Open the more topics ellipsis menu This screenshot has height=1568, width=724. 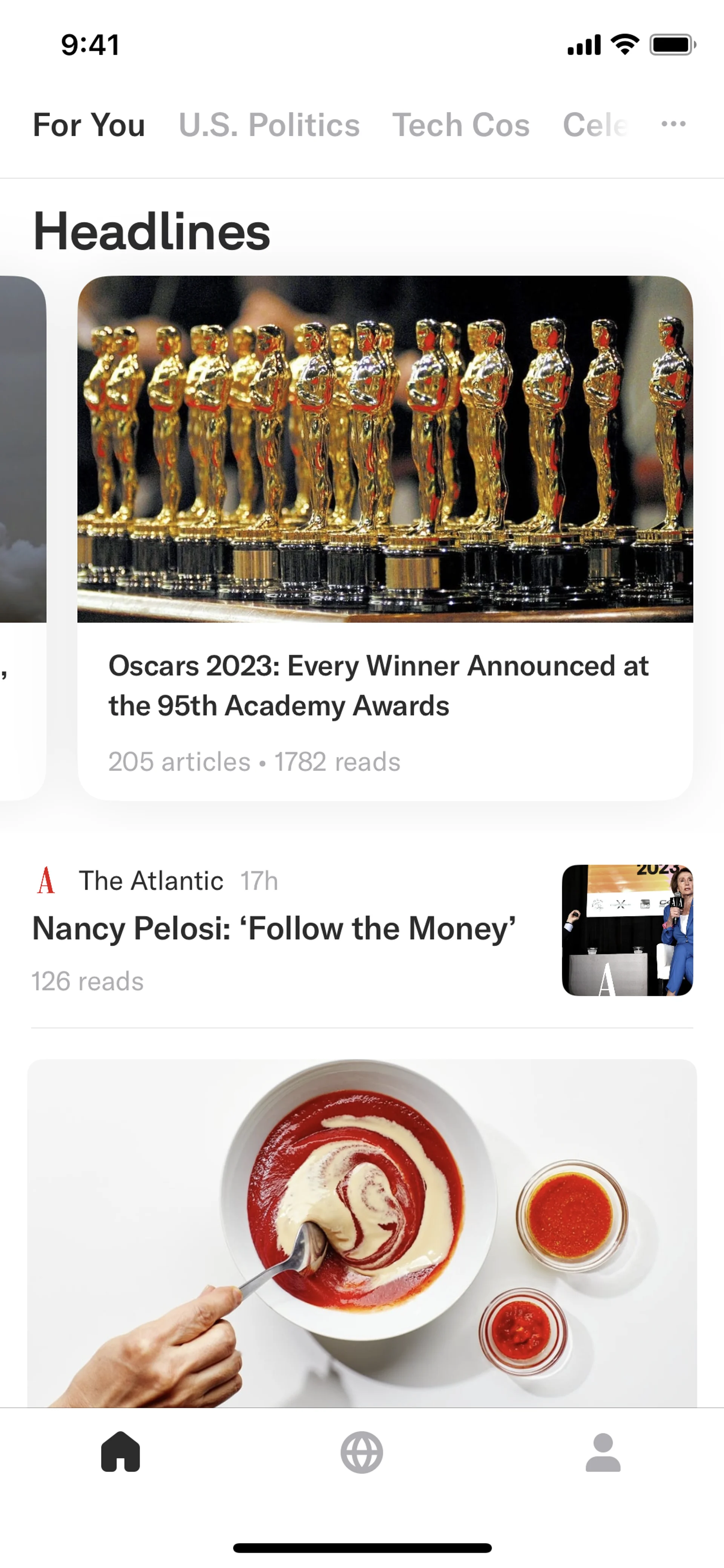click(x=673, y=124)
